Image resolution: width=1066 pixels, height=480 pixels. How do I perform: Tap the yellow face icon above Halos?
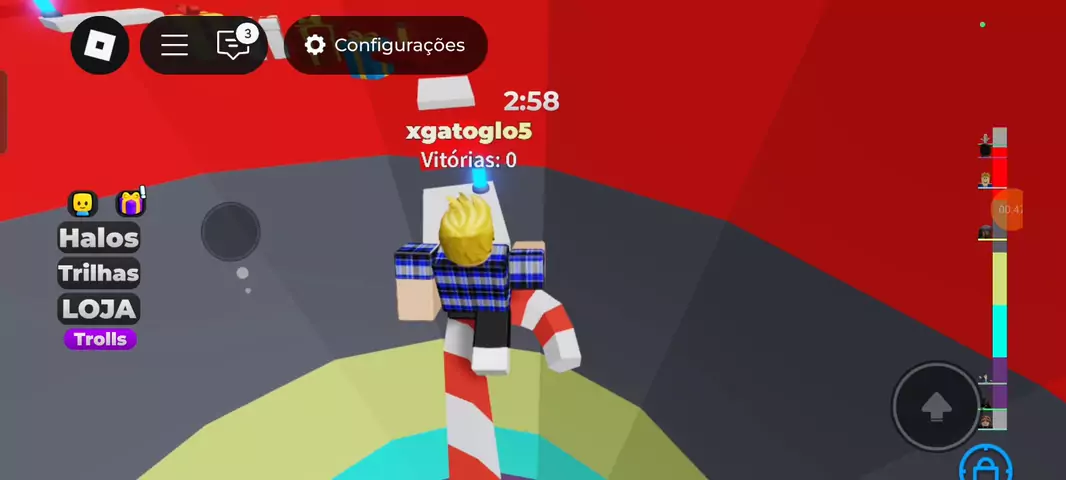coord(82,203)
